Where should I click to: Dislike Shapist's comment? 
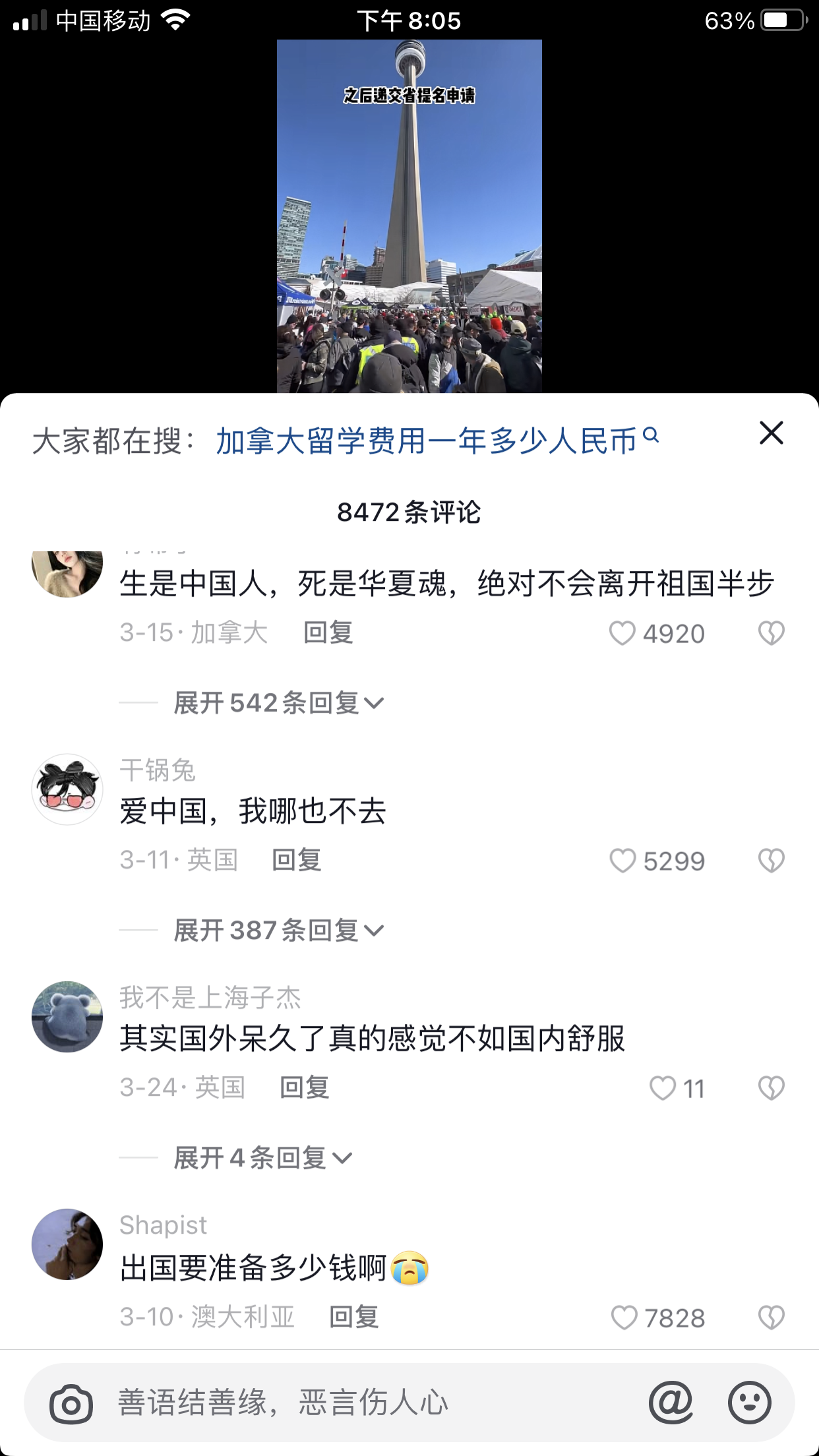(771, 1318)
